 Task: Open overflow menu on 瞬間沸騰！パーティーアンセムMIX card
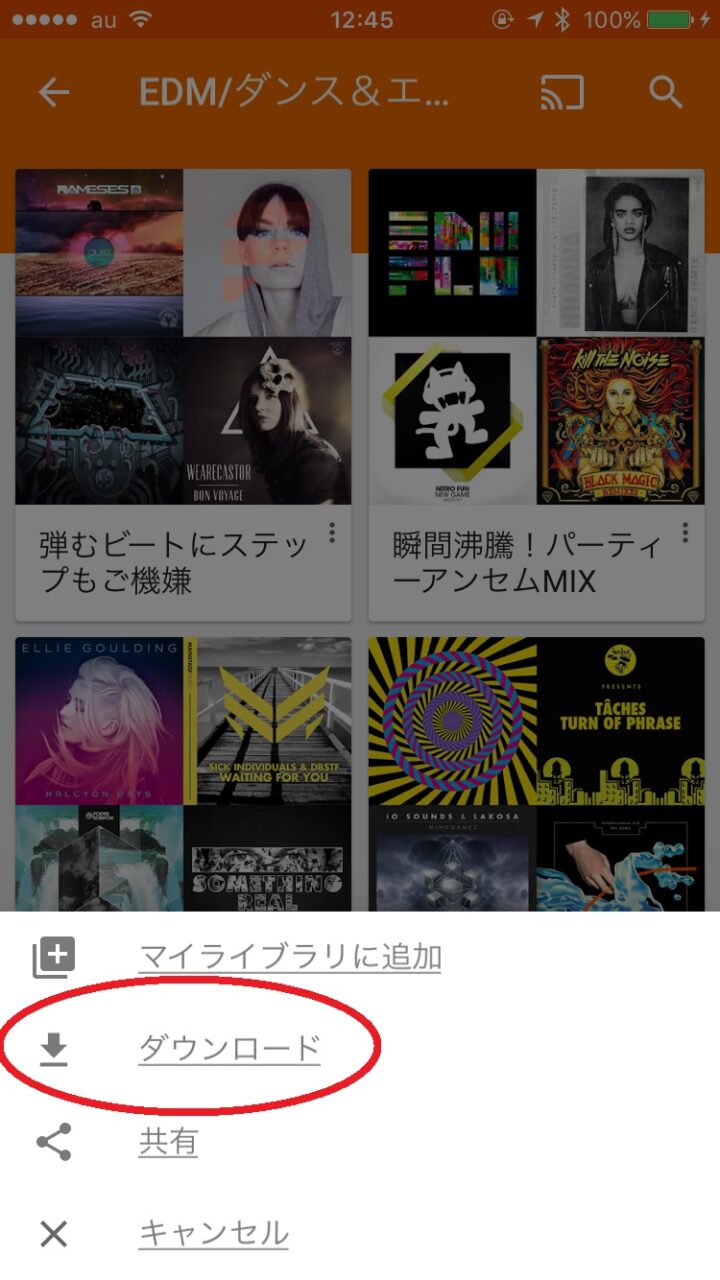point(685,533)
